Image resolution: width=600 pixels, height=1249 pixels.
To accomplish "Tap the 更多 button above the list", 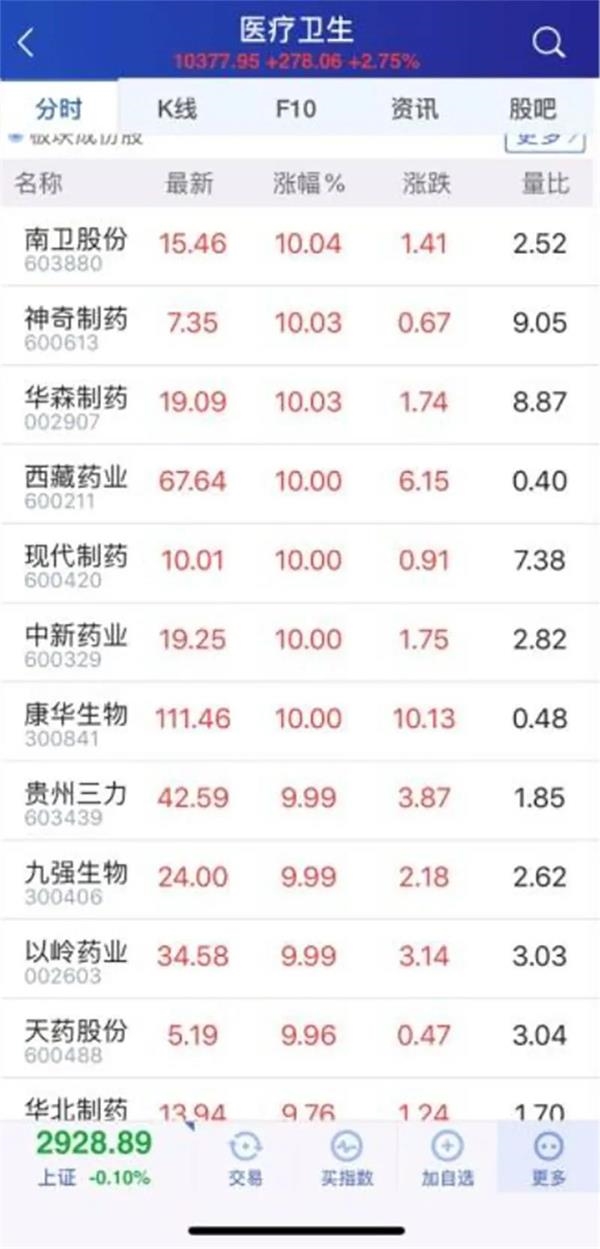I will click(x=543, y=139).
